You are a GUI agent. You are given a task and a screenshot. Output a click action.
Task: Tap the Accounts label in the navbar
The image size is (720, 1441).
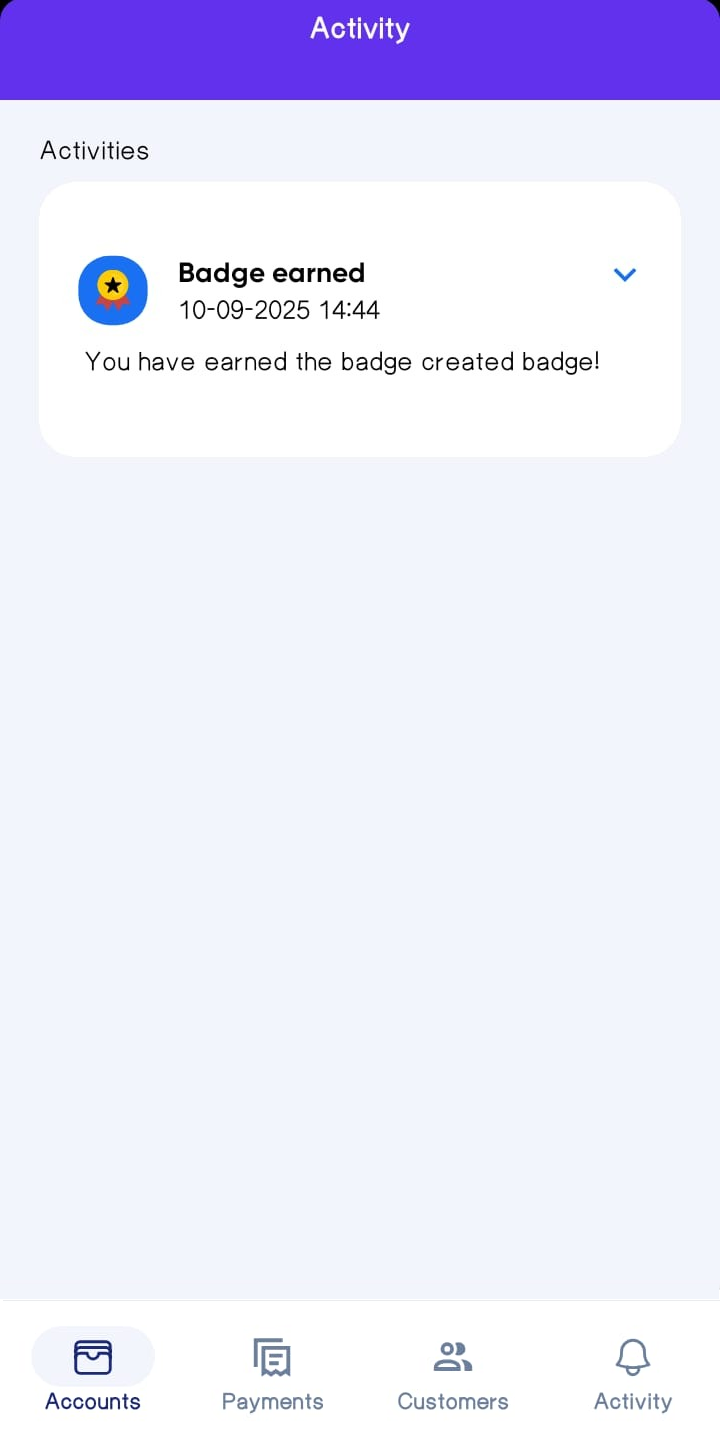tap(92, 1401)
